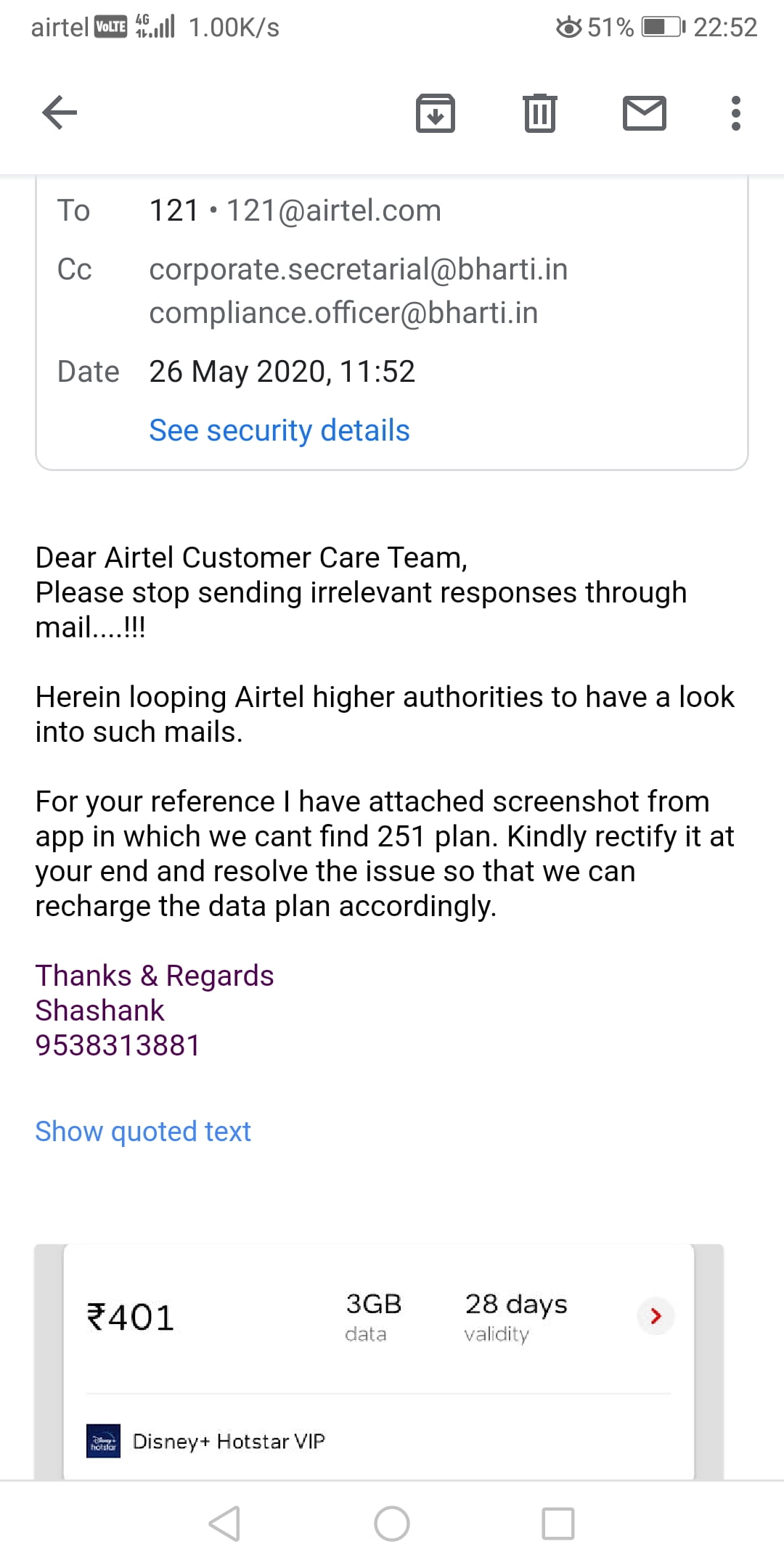This screenshot has height=1568, width=784.
Task: Open the more options menu
Action: (x=736, y=113)
